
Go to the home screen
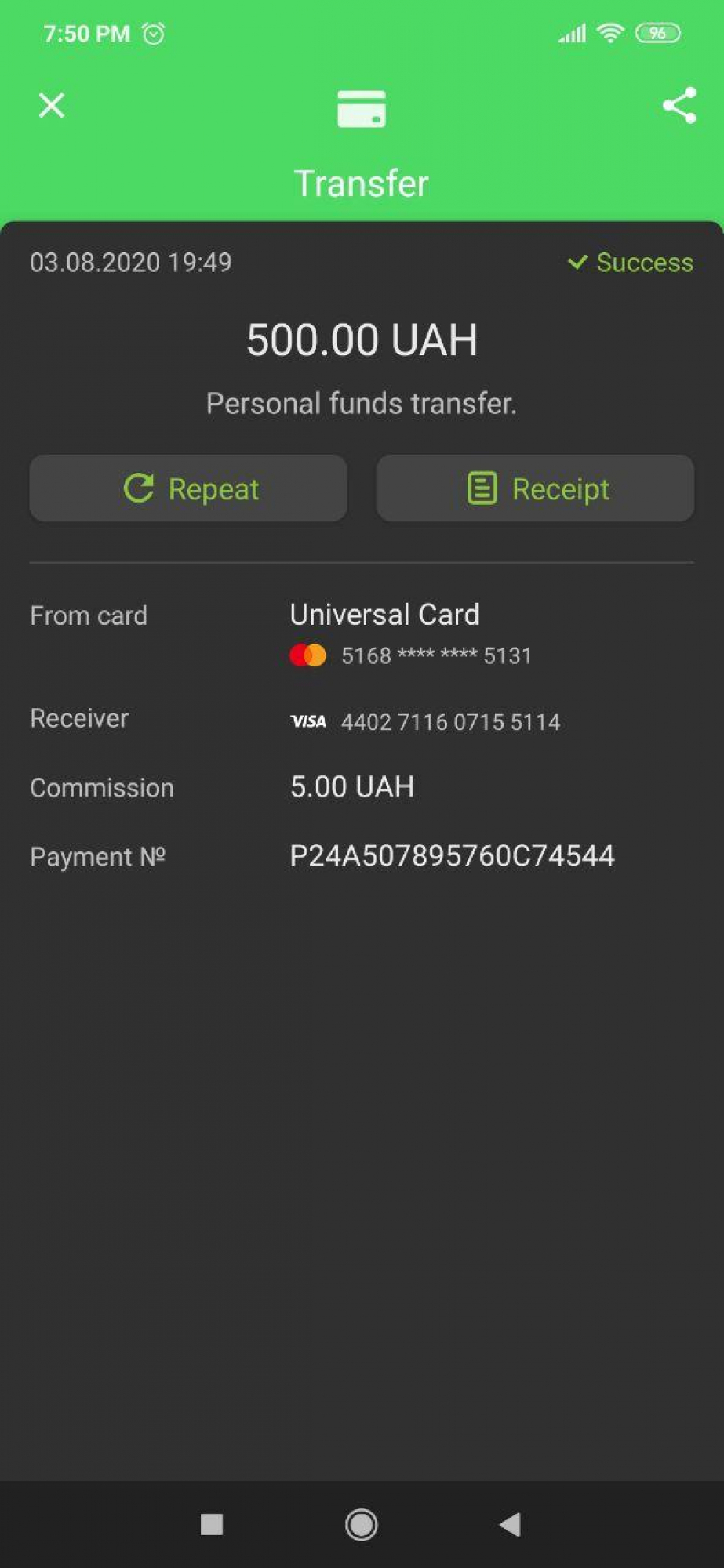pos(362,1524)
